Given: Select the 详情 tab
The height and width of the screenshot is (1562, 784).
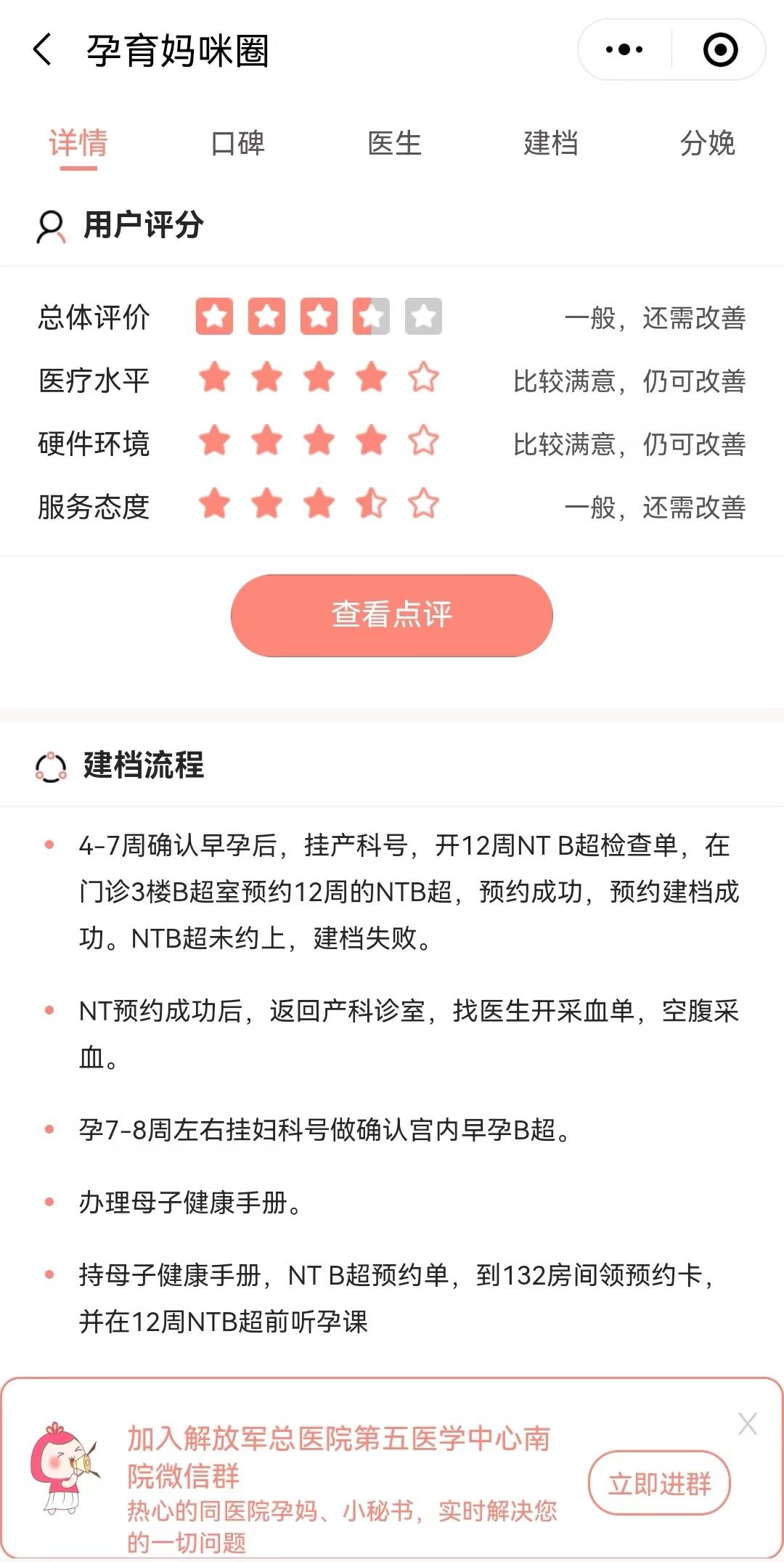Looking at the screenshot, I should 78,144.
